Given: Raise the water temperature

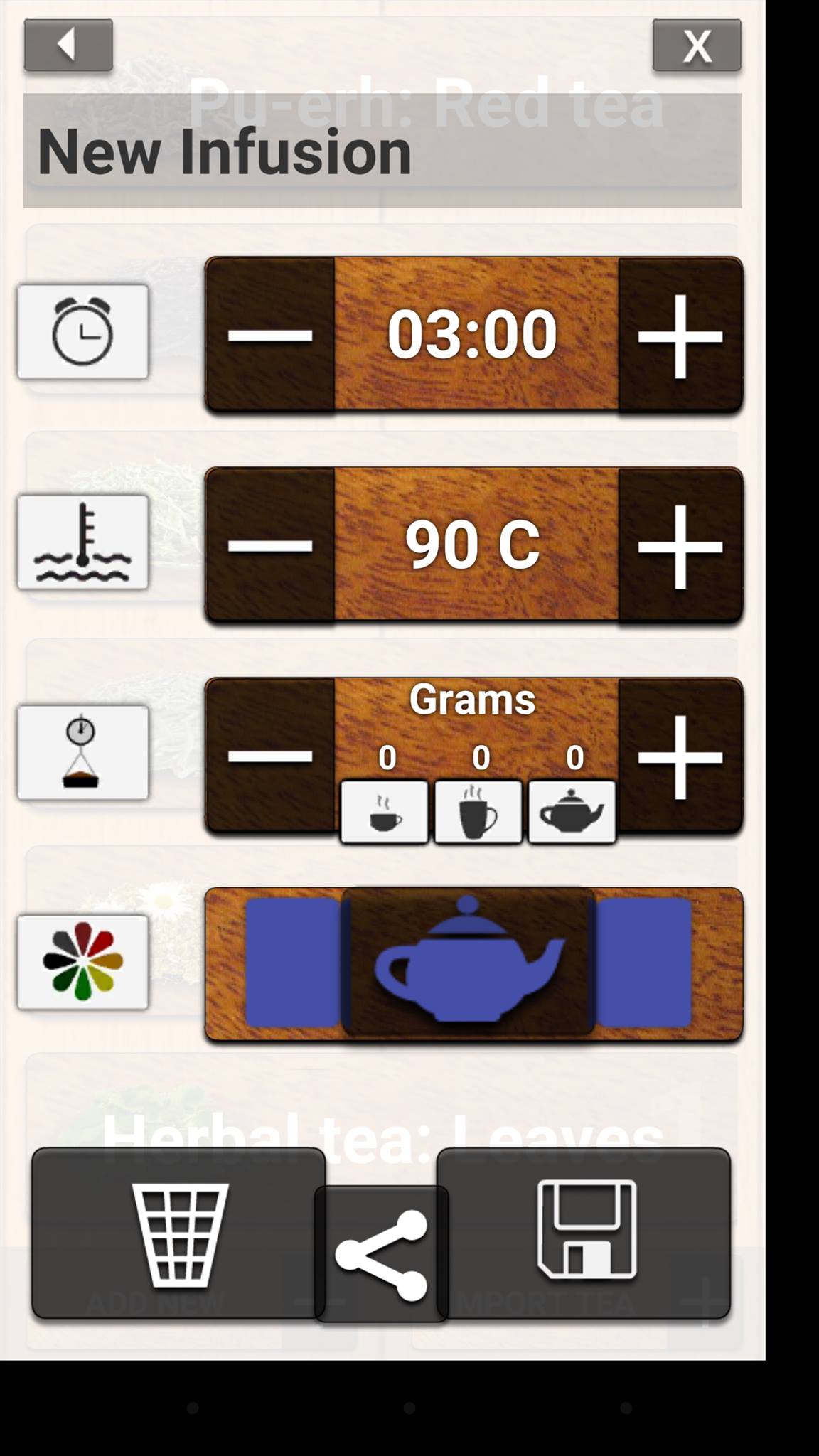Looking at the screenshot, I should click(x=680, y=545).
